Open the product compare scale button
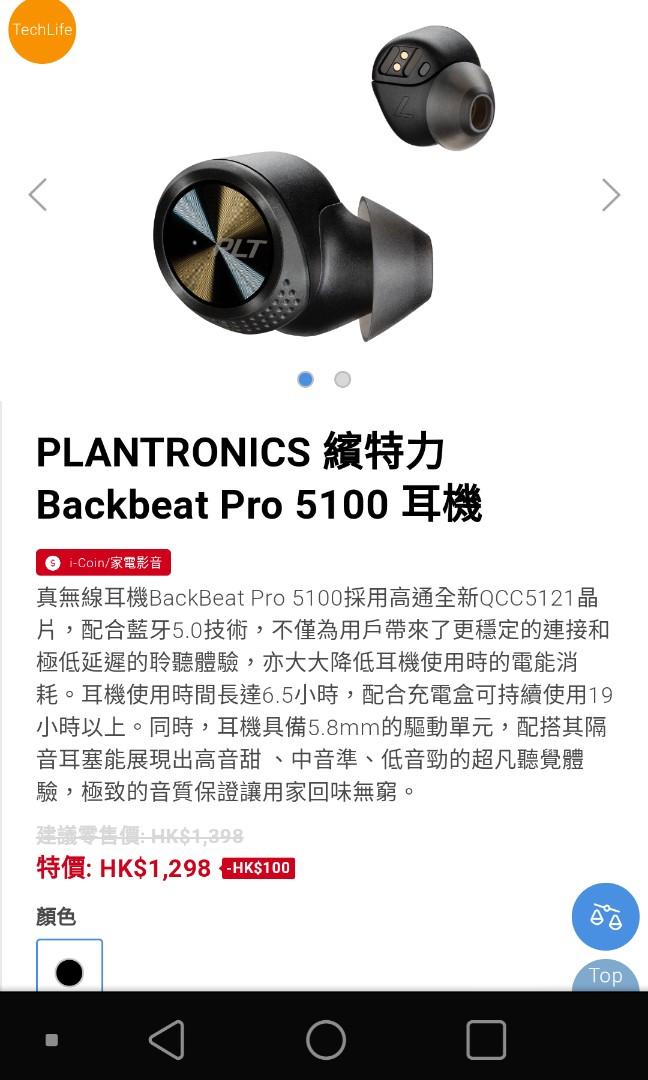 click(605, 916)
